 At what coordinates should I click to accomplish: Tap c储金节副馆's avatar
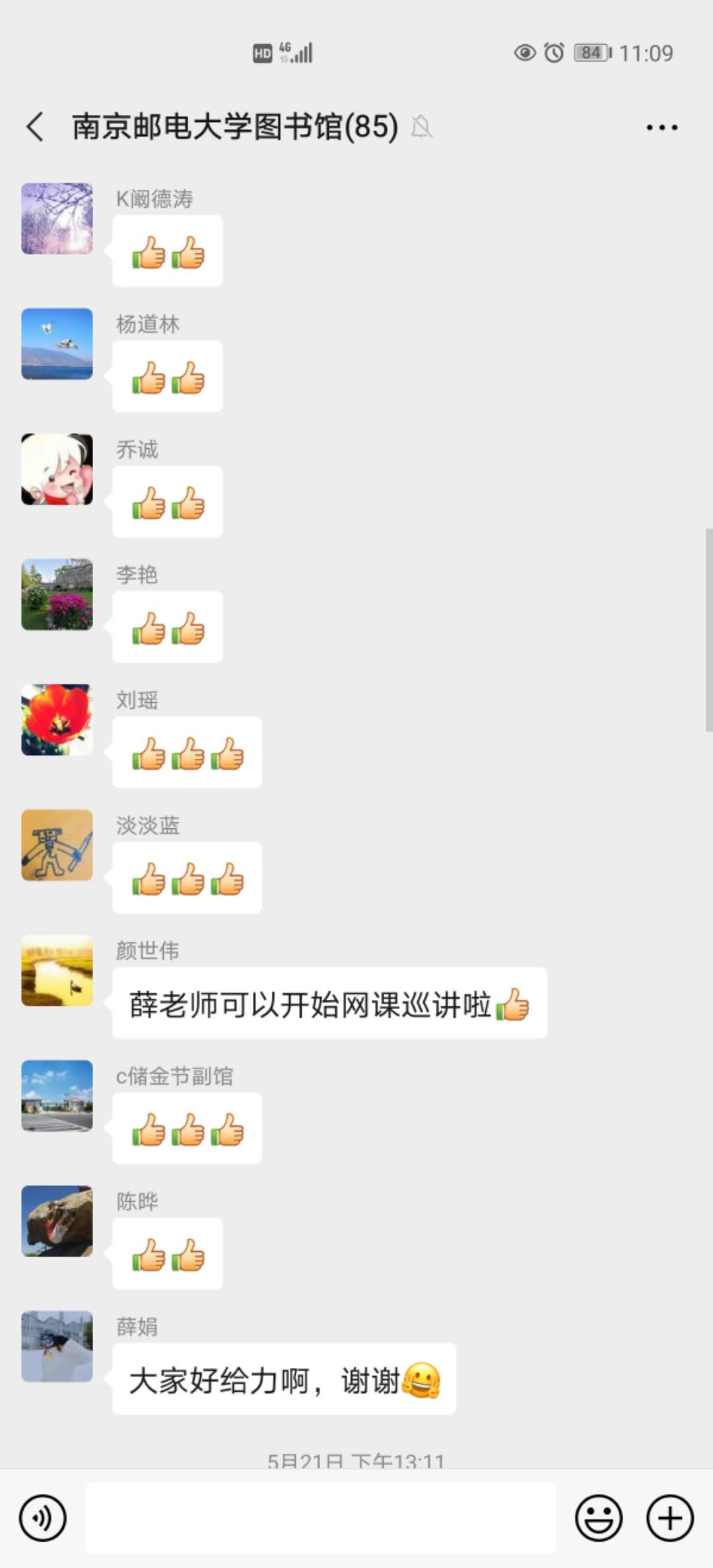coord(57,1096)
